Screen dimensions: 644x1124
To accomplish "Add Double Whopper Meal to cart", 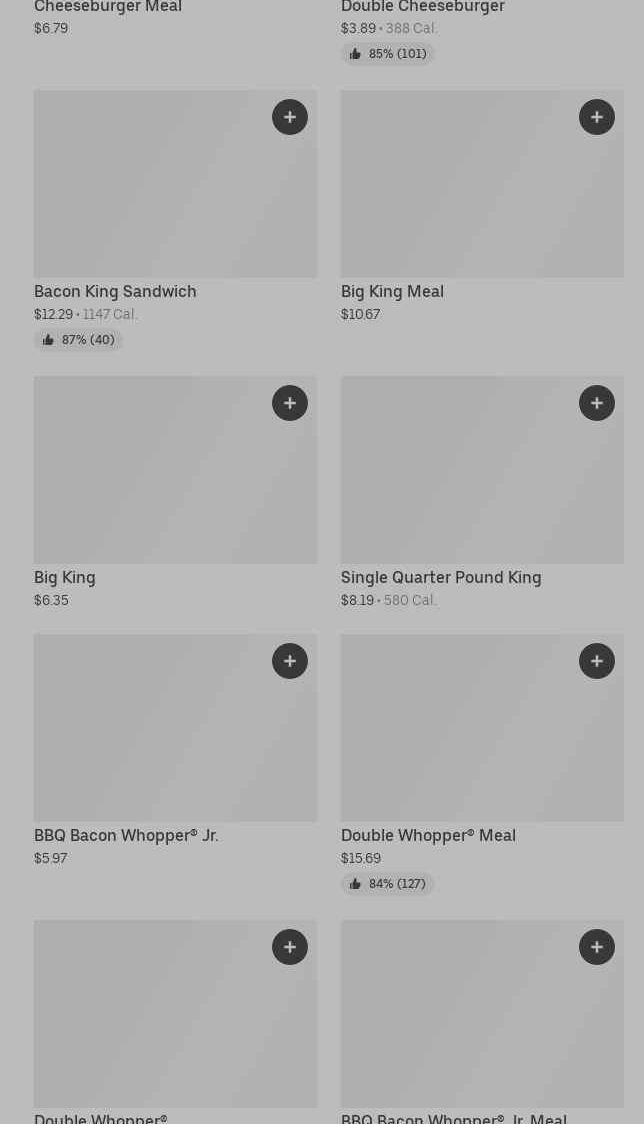I will click(597, 661).
